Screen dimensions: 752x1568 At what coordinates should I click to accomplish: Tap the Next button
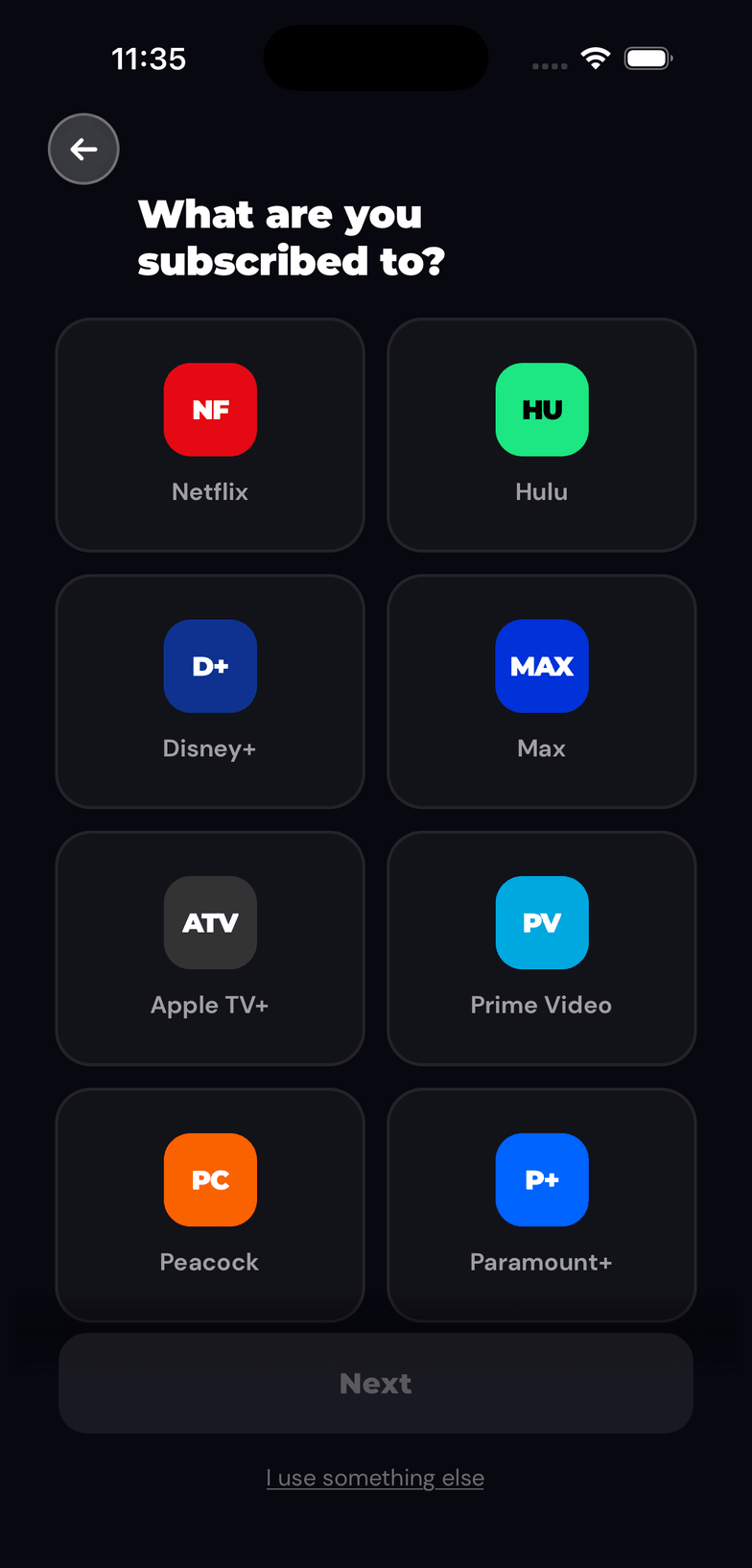376,1383
